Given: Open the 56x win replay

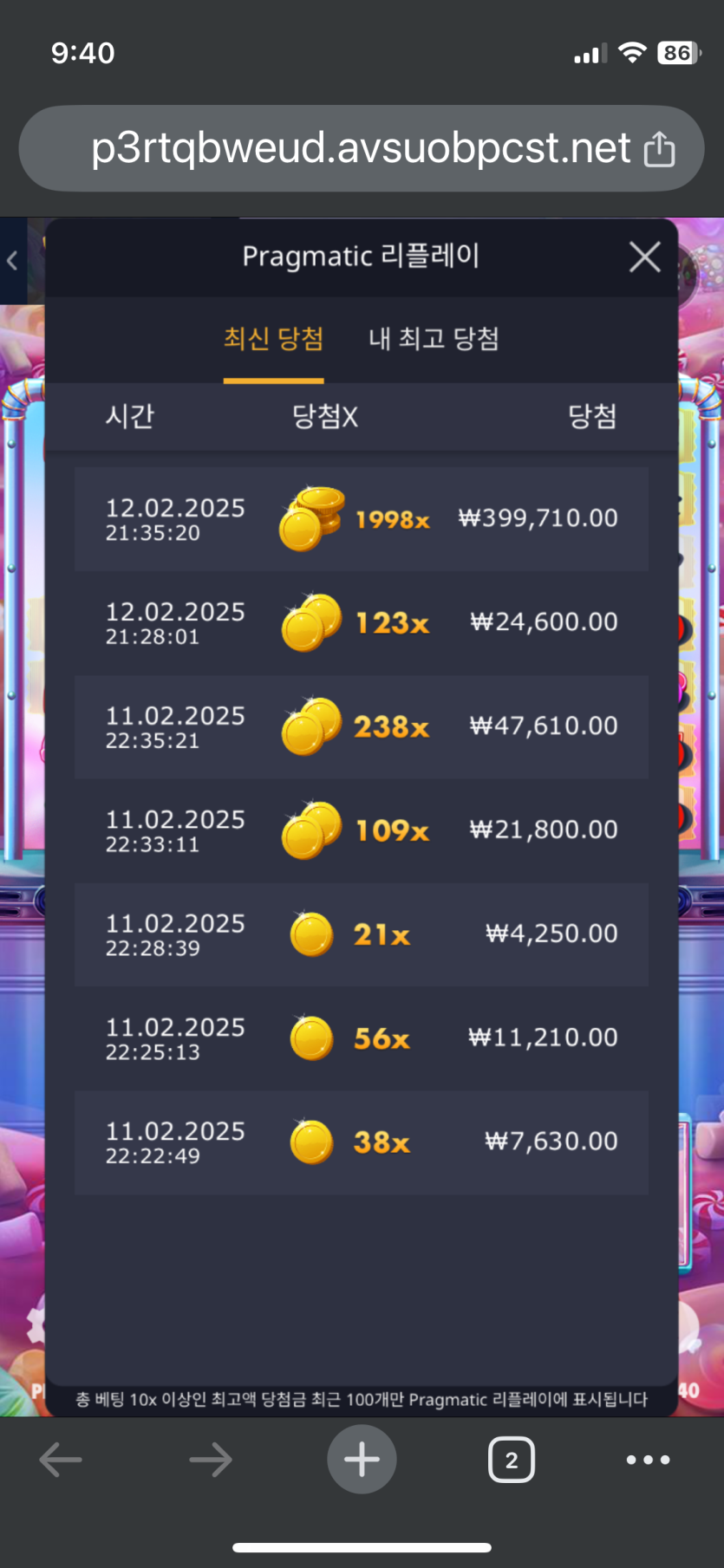Looking at the screenshot, I should tap(361, 1039).
